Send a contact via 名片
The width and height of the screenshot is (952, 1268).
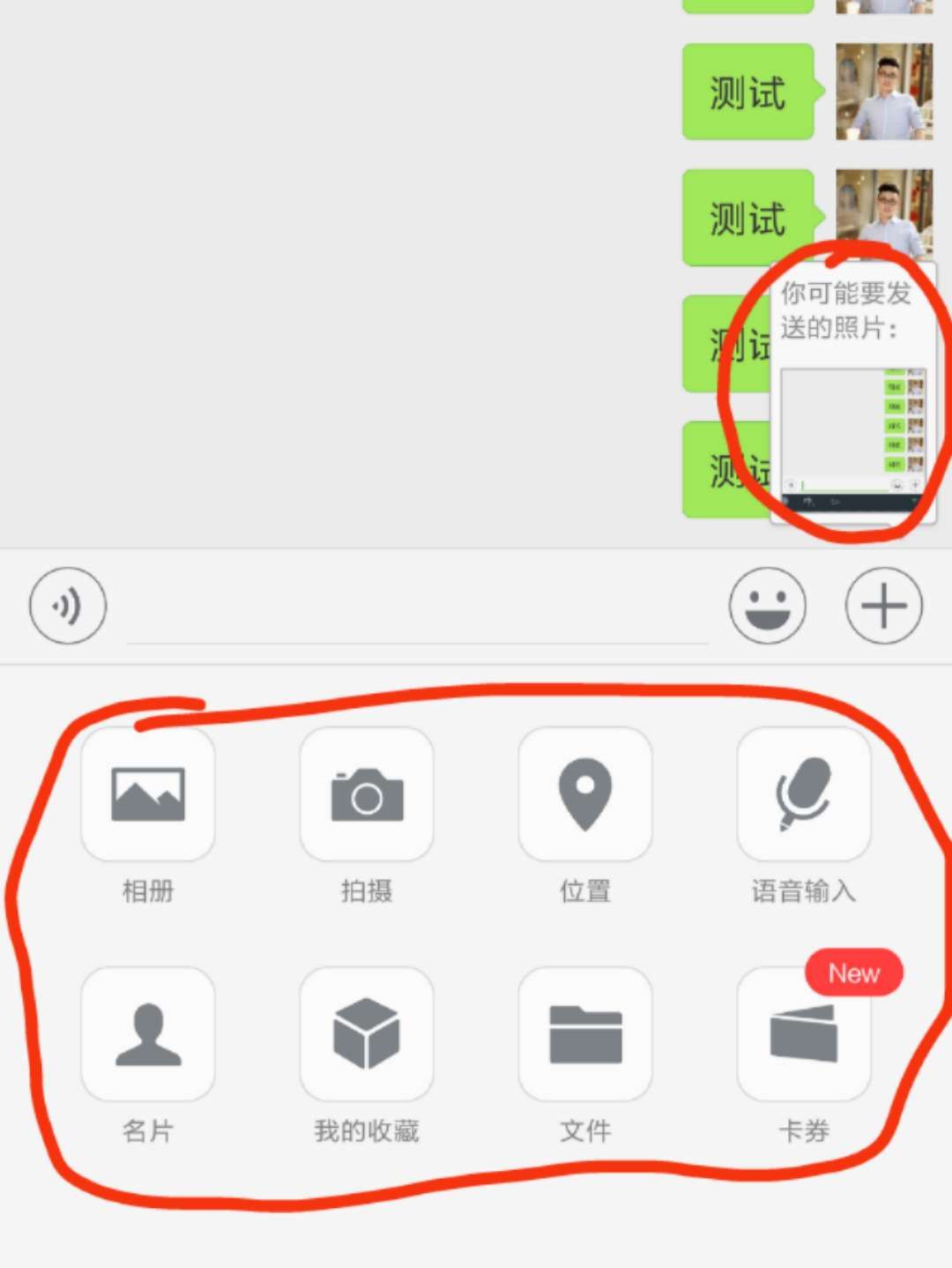(148, 1033)
